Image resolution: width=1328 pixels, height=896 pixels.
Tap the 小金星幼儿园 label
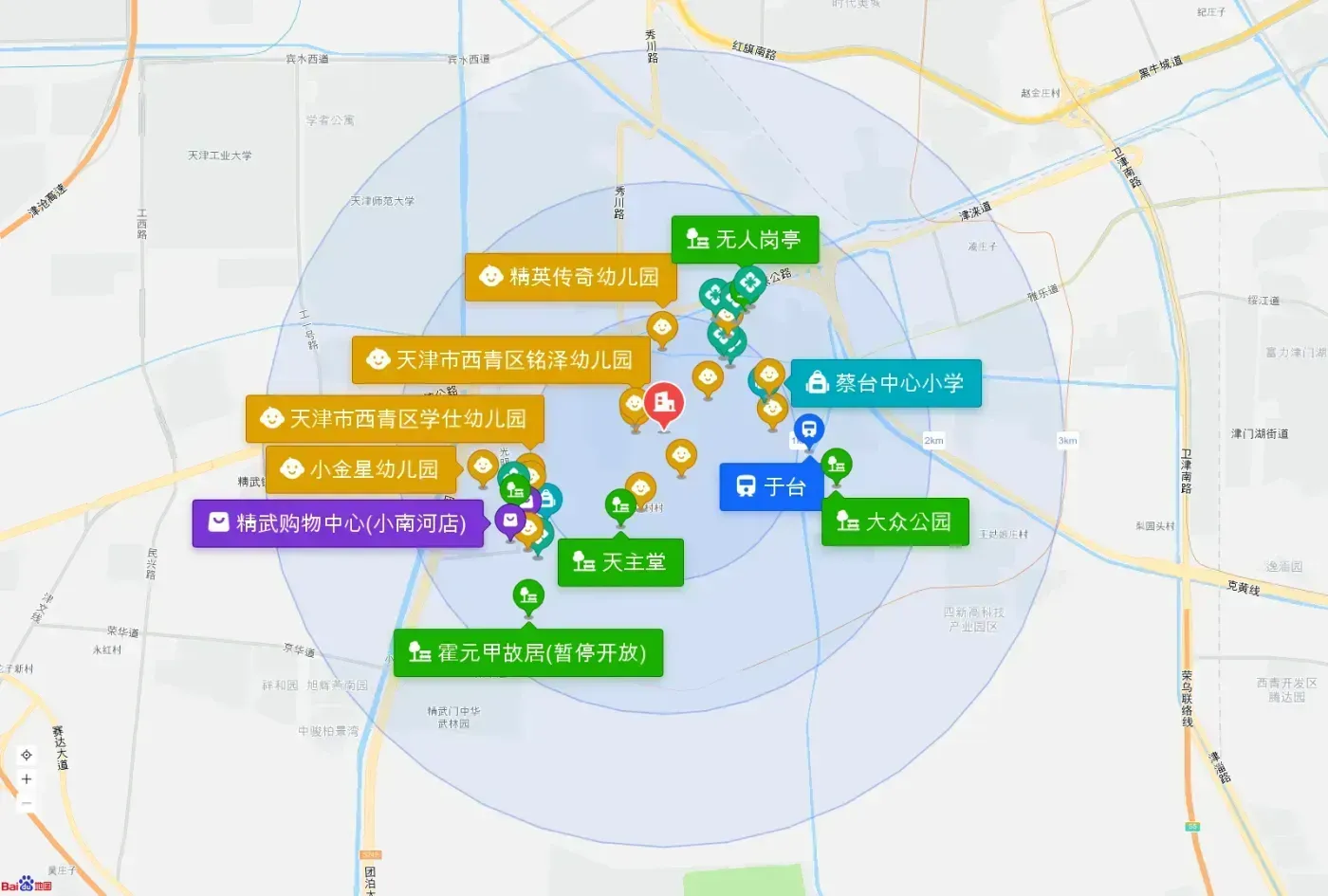(361, 469)
